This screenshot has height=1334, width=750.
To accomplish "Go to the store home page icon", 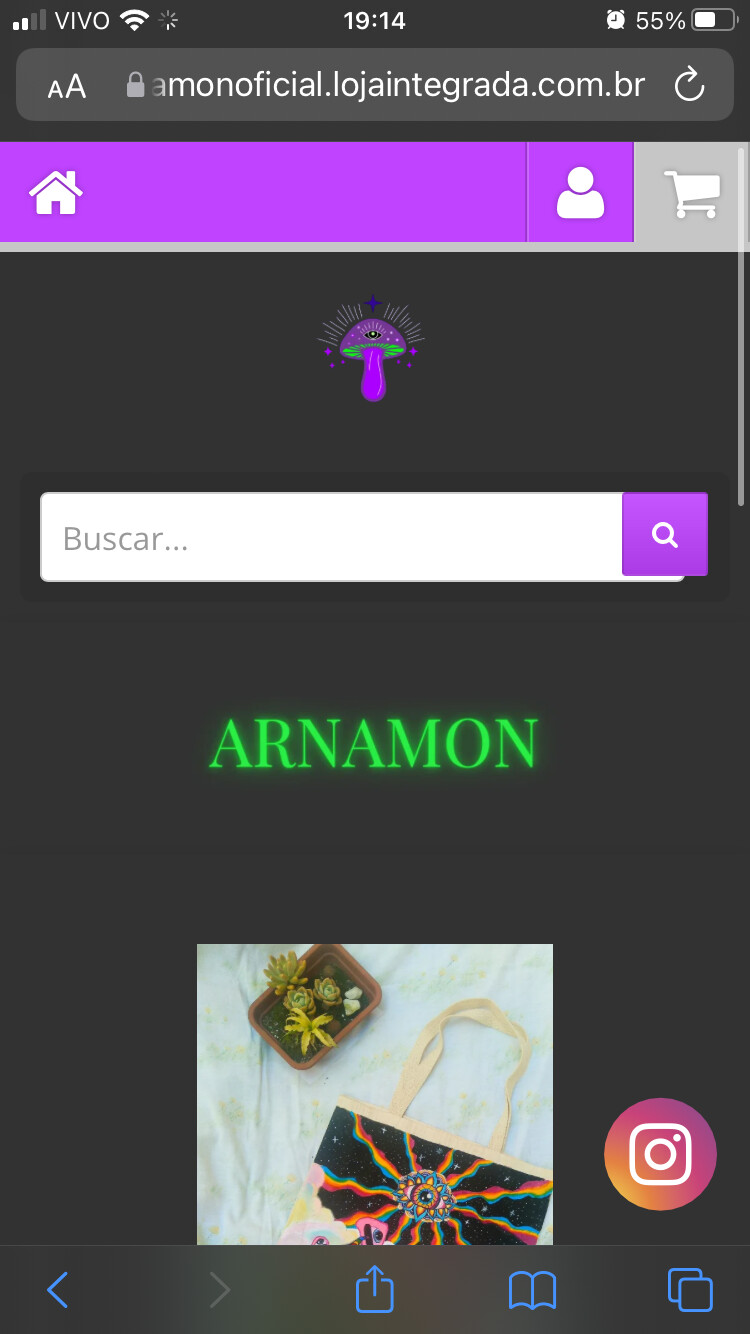I will tap(56, 192).
